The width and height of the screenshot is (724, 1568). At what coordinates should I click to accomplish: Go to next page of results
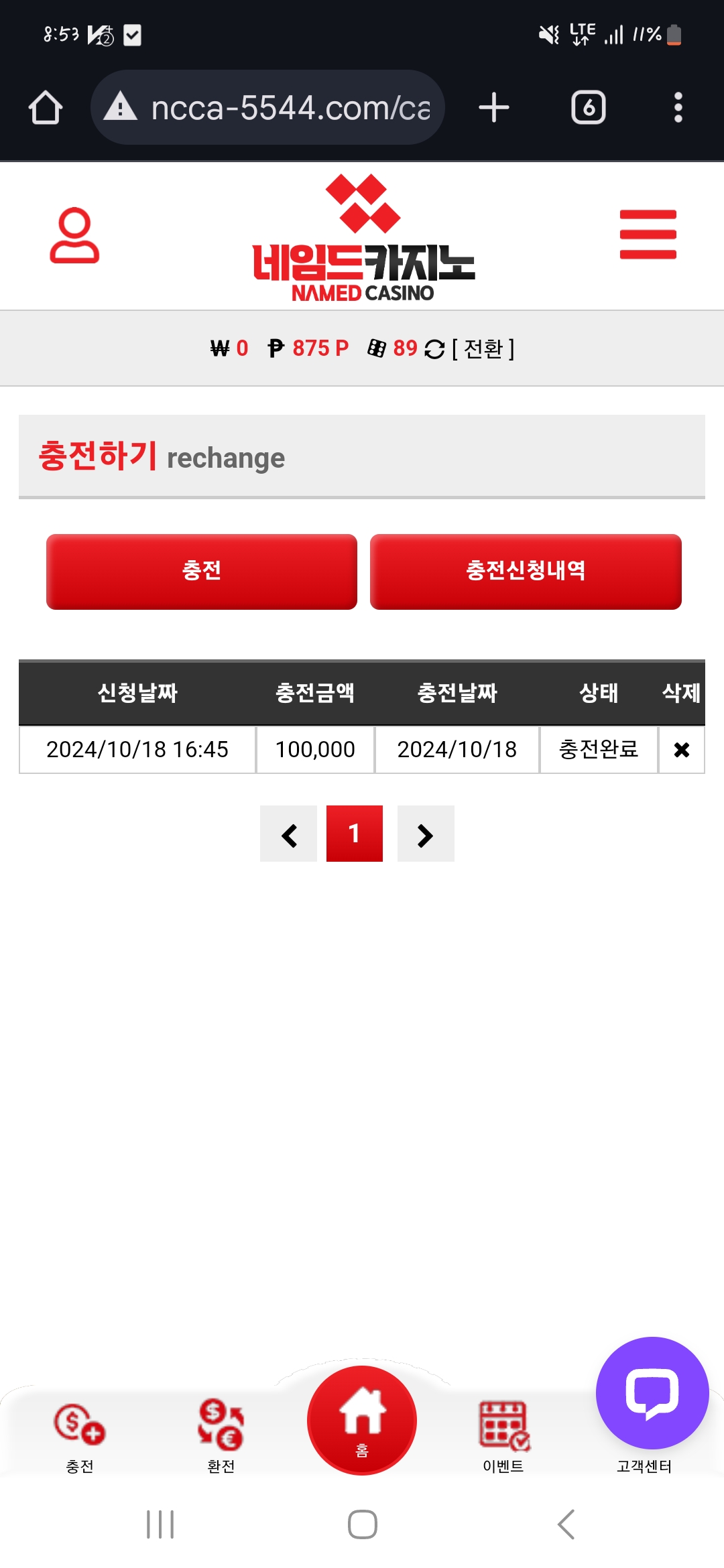coord(426,834)
